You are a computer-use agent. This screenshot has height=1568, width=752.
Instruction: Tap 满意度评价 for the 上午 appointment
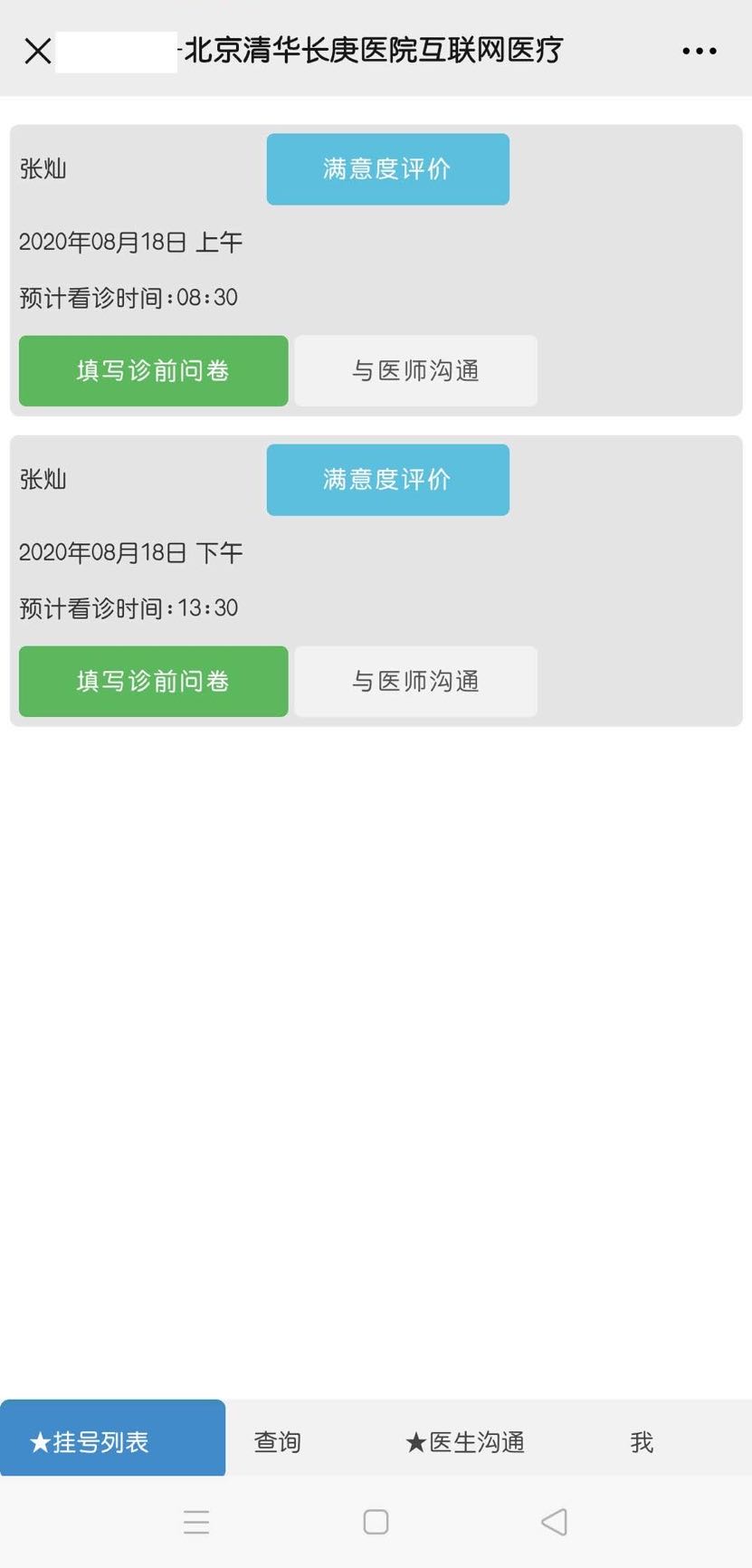click(387, 169)
